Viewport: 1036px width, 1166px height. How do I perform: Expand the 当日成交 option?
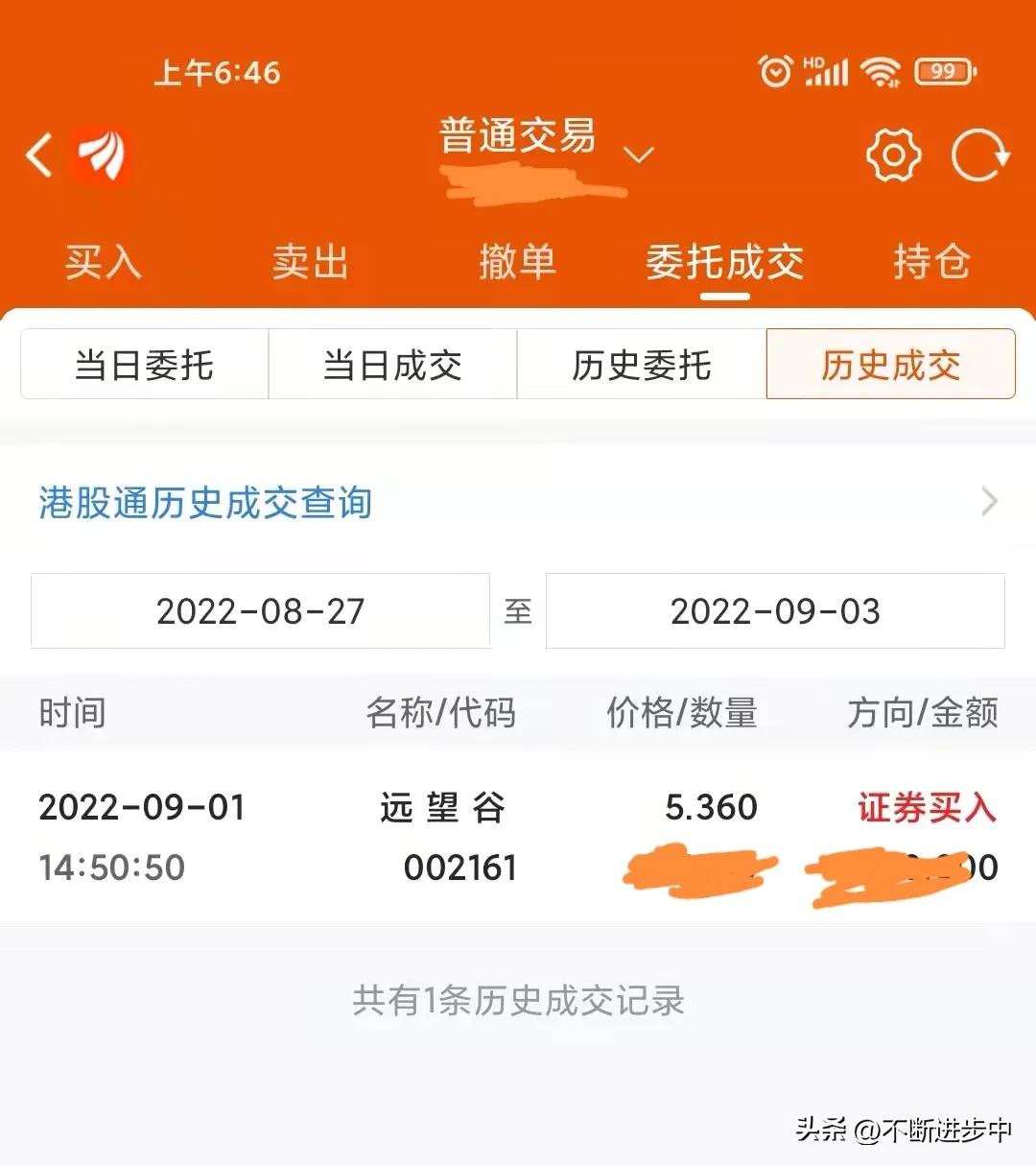[x=392, y=365]
